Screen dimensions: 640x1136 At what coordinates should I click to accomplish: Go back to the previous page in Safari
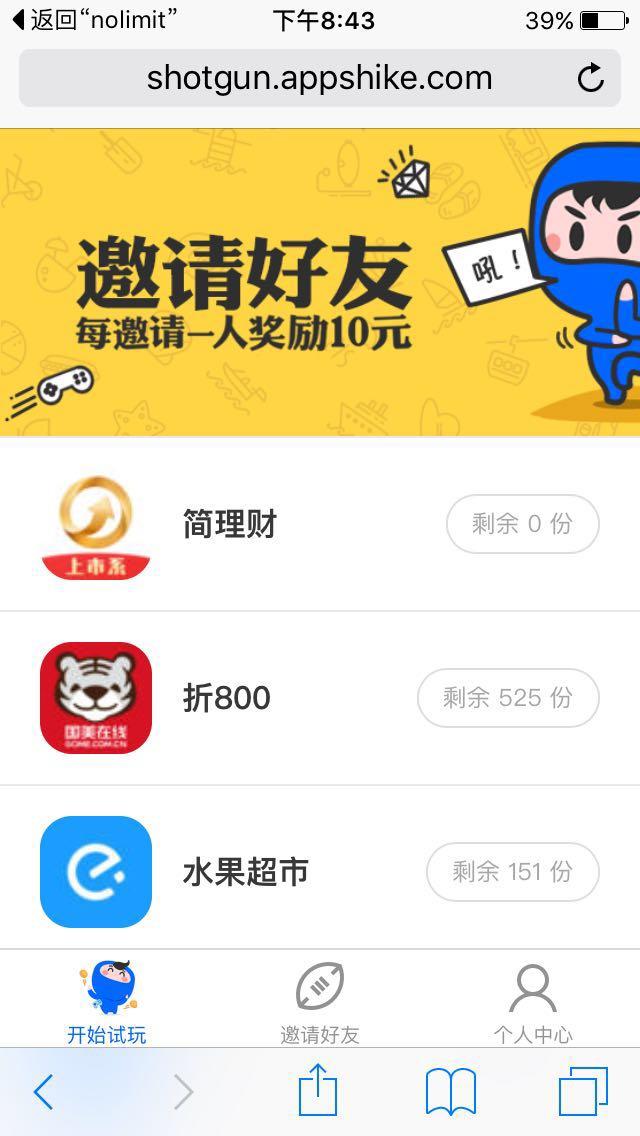(x=43, y=1092)
